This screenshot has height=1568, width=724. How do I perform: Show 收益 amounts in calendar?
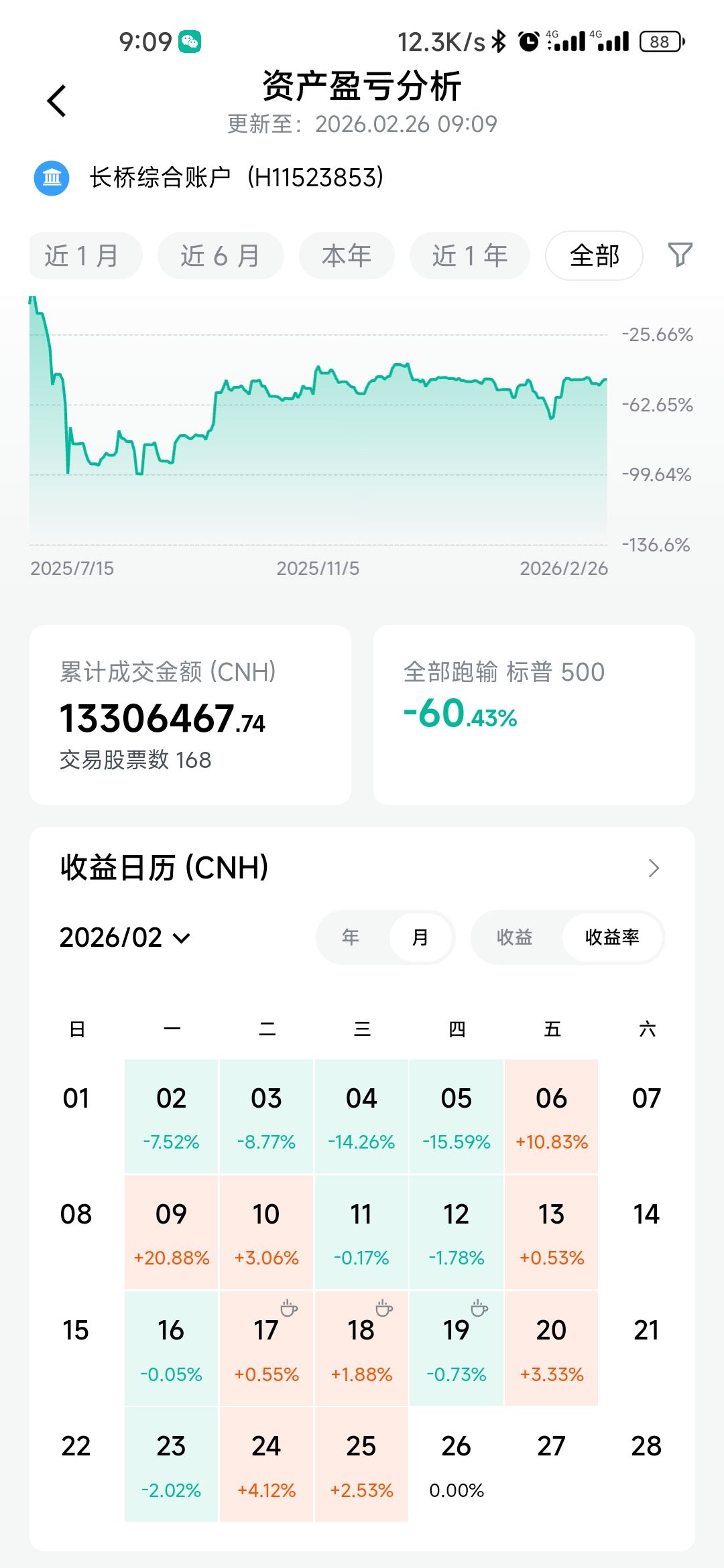point(515,937)
